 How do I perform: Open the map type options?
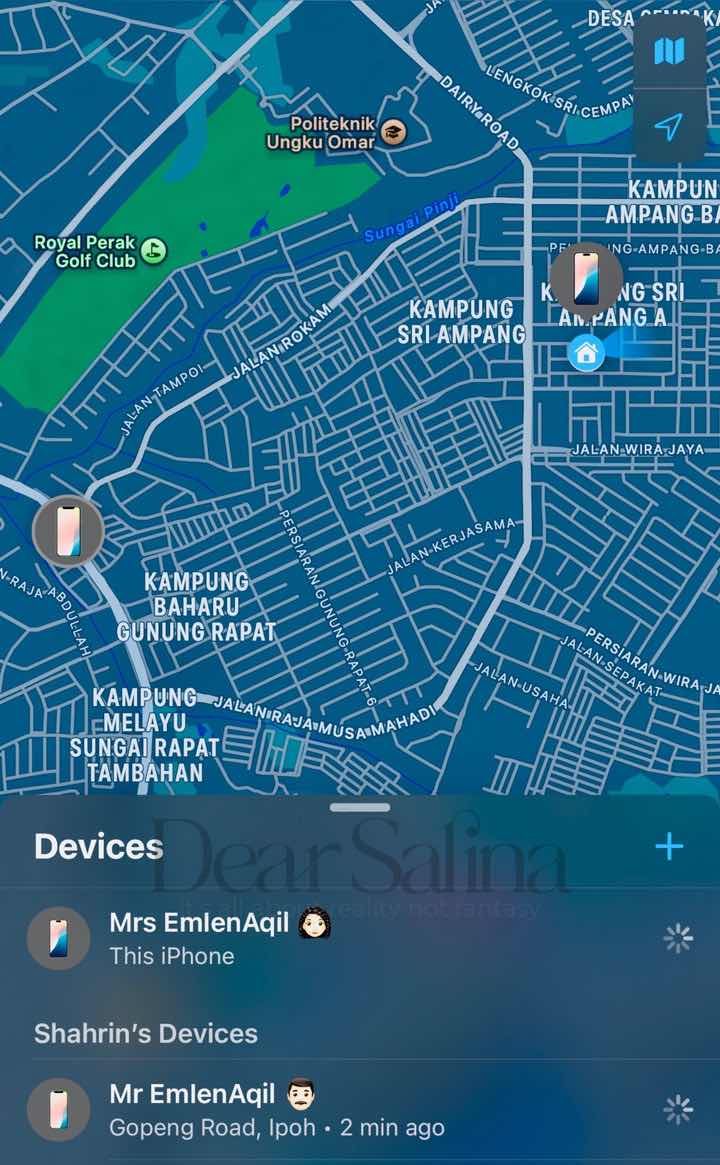[x=669, y=51]
